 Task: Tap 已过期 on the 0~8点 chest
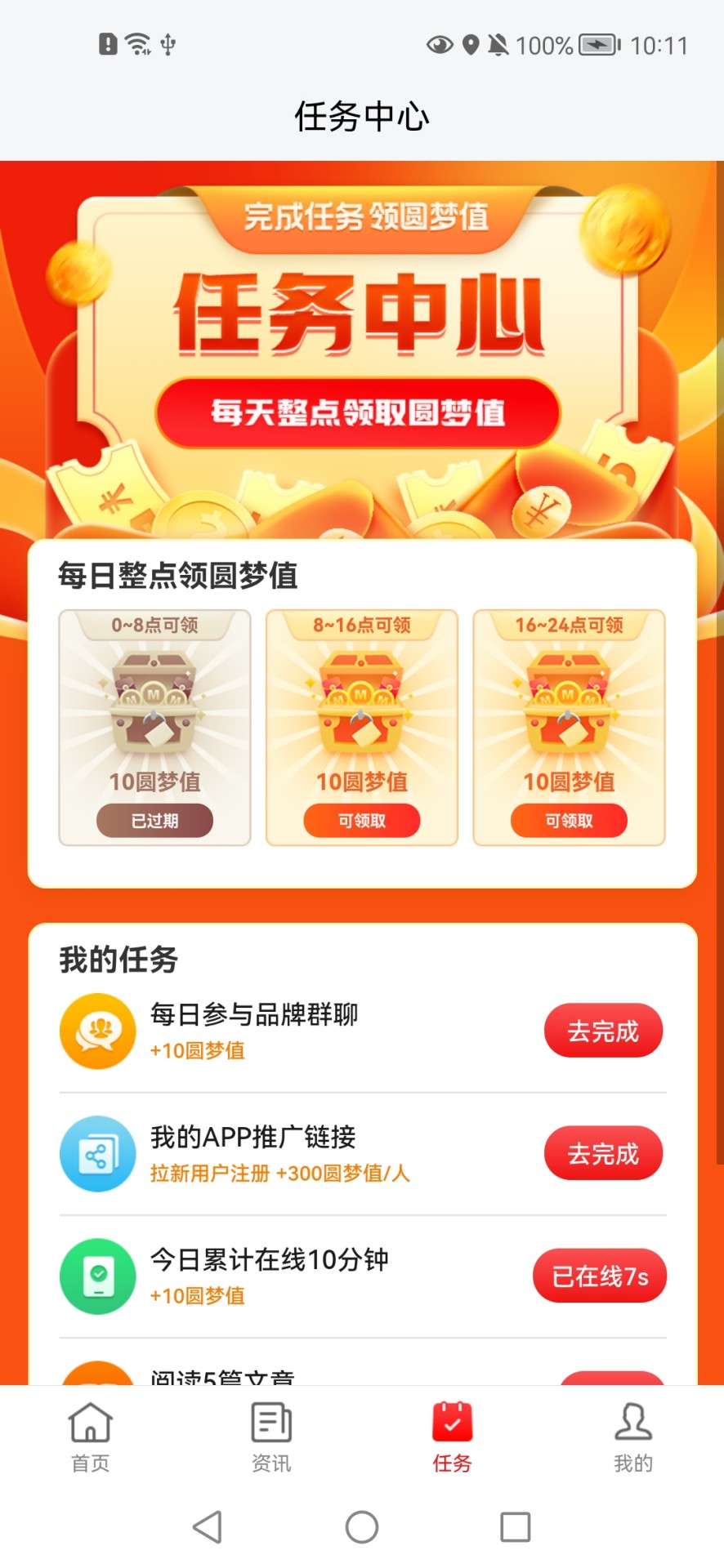[x=154, y=821]
